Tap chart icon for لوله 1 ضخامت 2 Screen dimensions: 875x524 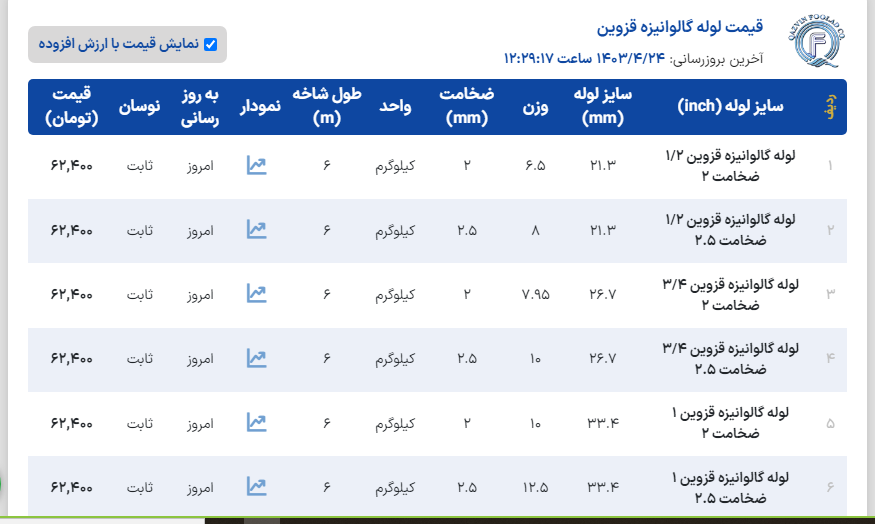[x=257, y=423]
